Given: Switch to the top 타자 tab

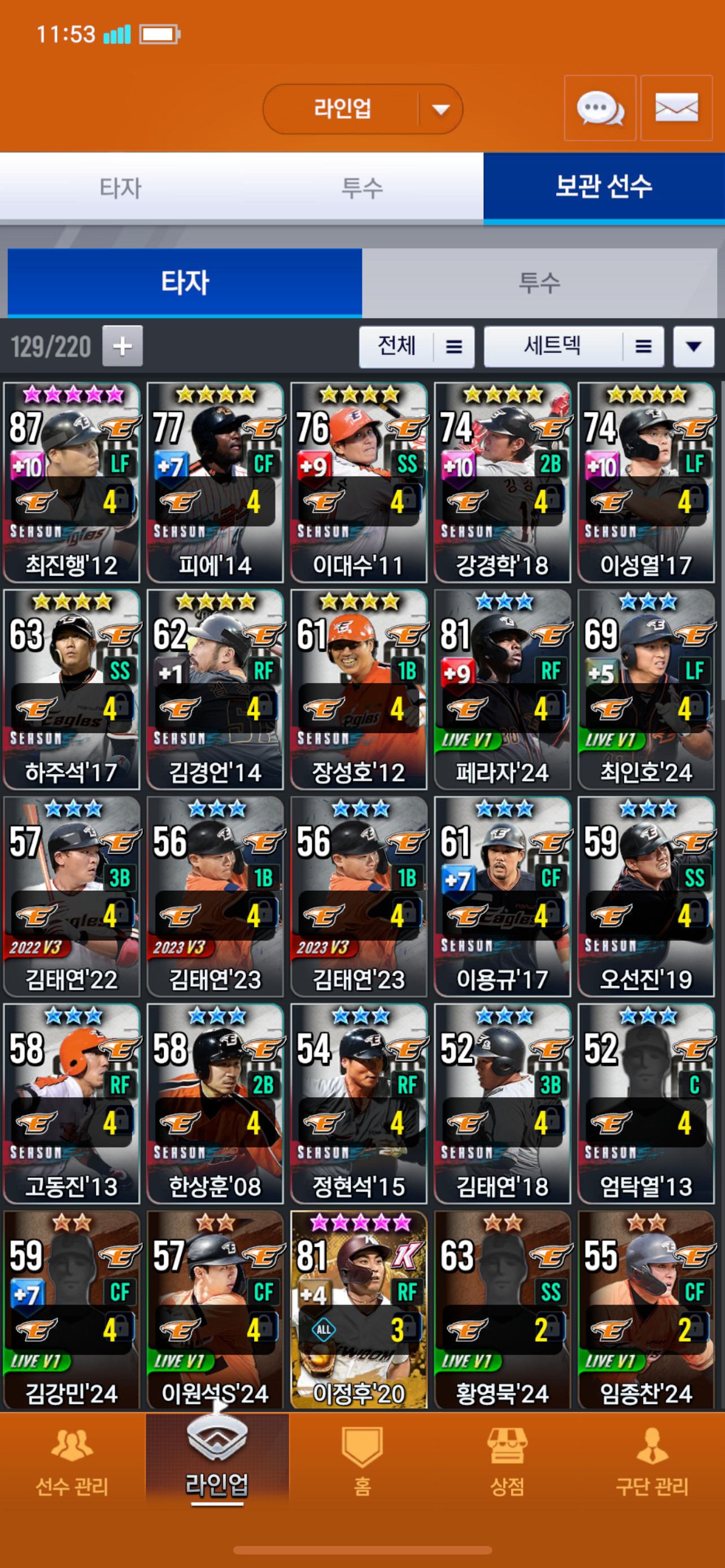Looking at the screenshot, I should [120, 187].
